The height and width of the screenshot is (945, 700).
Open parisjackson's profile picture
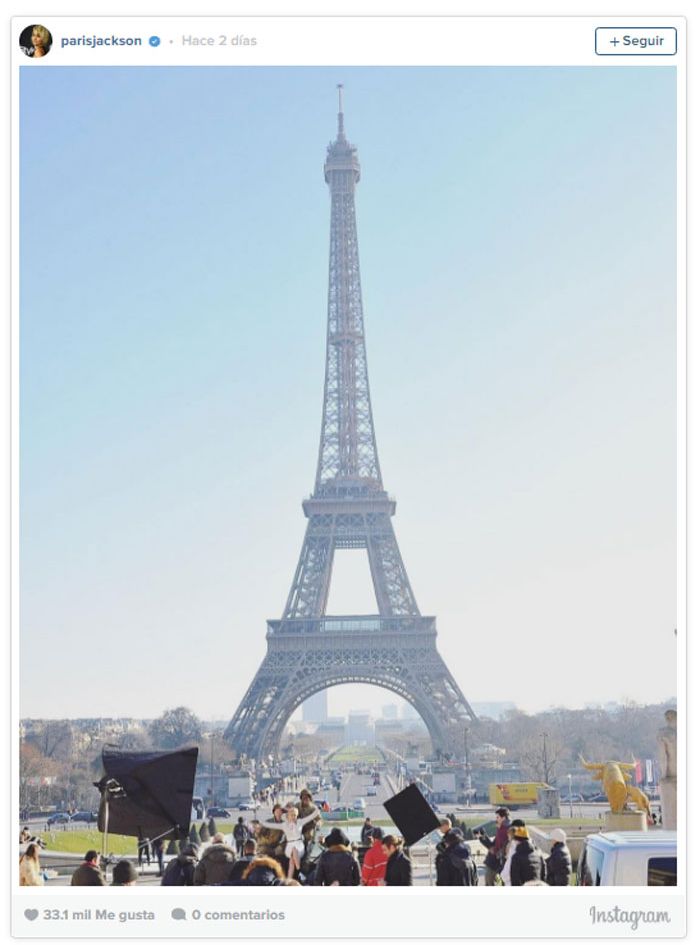36,41
